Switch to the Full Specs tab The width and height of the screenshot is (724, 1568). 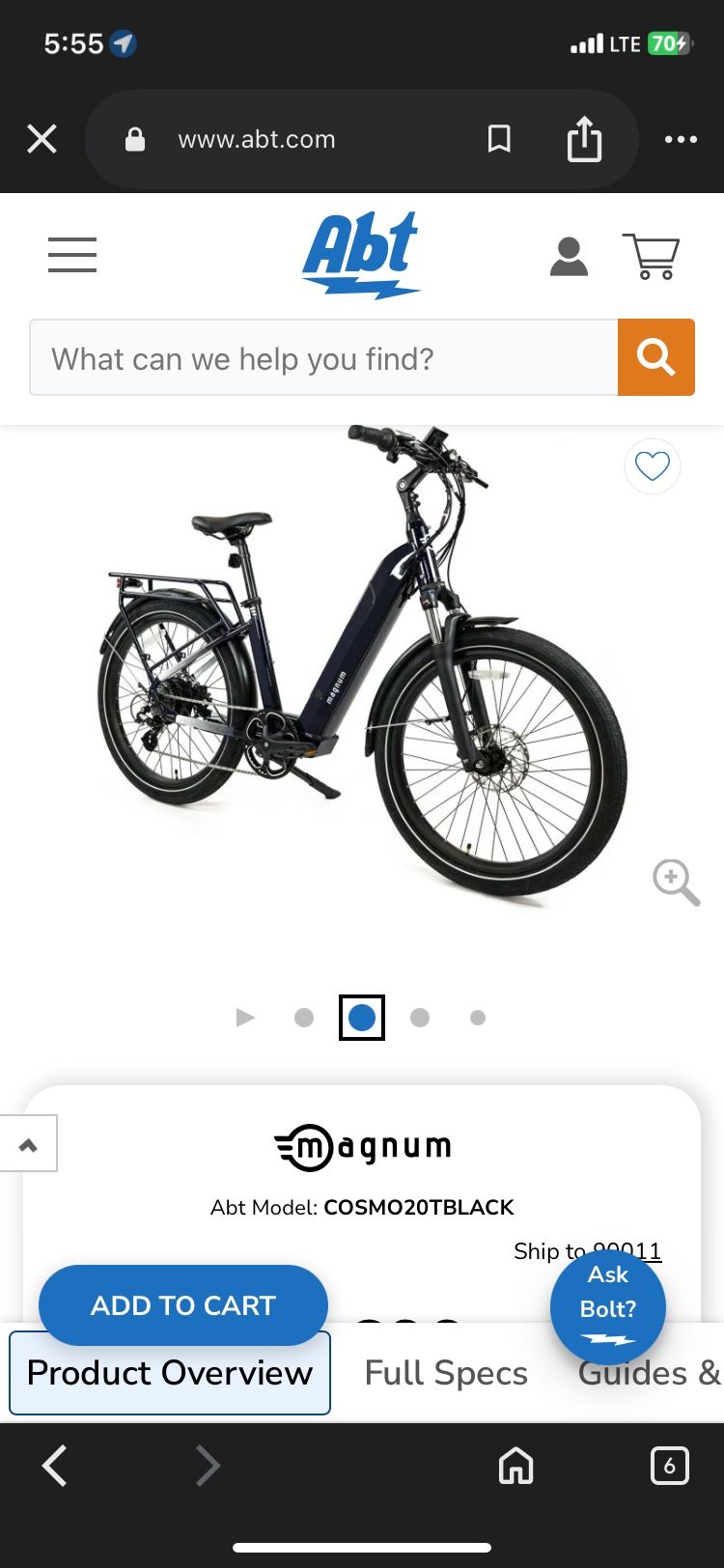point(446,1373)
